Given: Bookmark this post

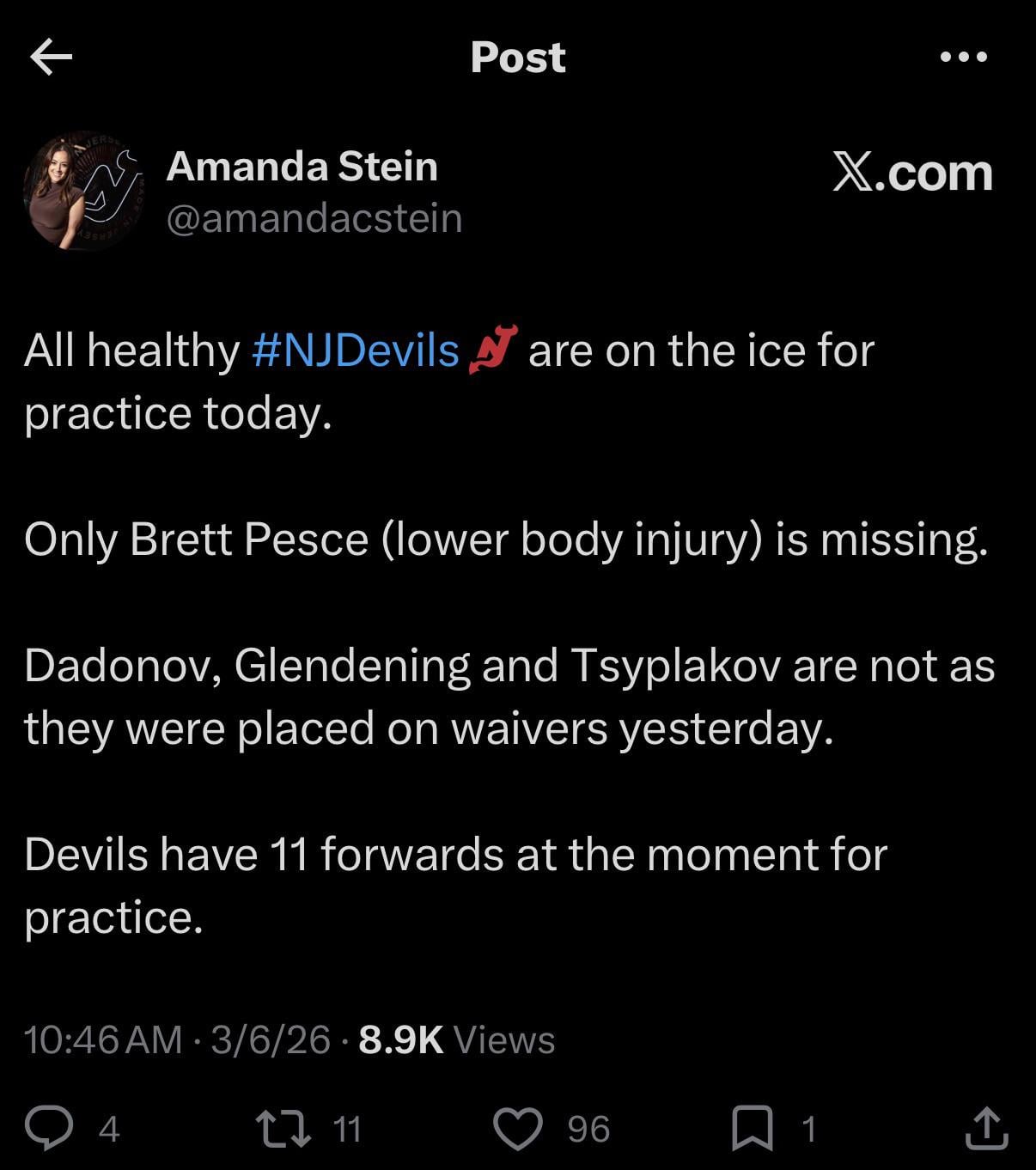Looking at the screenshot, I should pos(752,1128).
